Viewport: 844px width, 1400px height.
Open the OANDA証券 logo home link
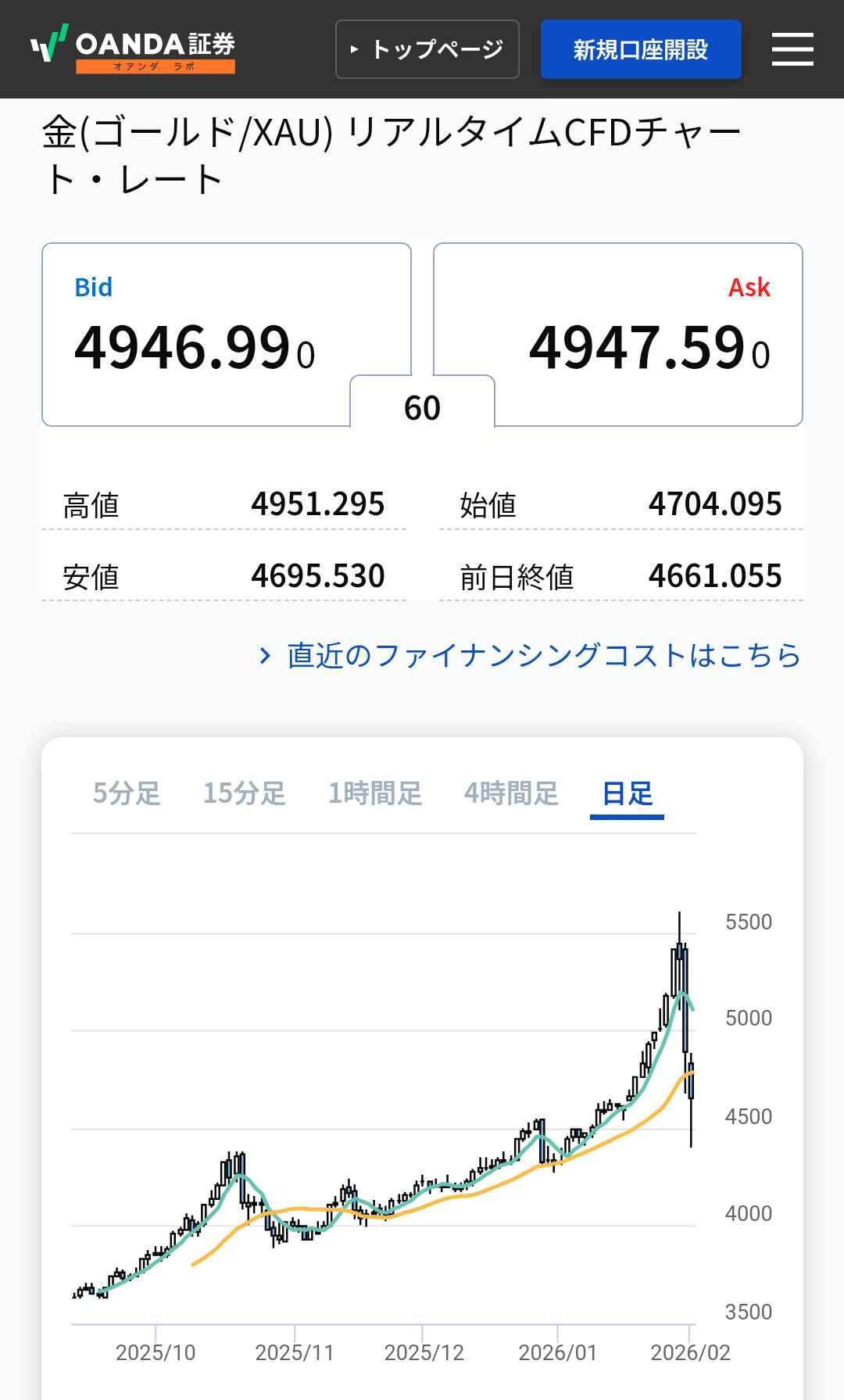pyautogui.click(x=133, y=49)
